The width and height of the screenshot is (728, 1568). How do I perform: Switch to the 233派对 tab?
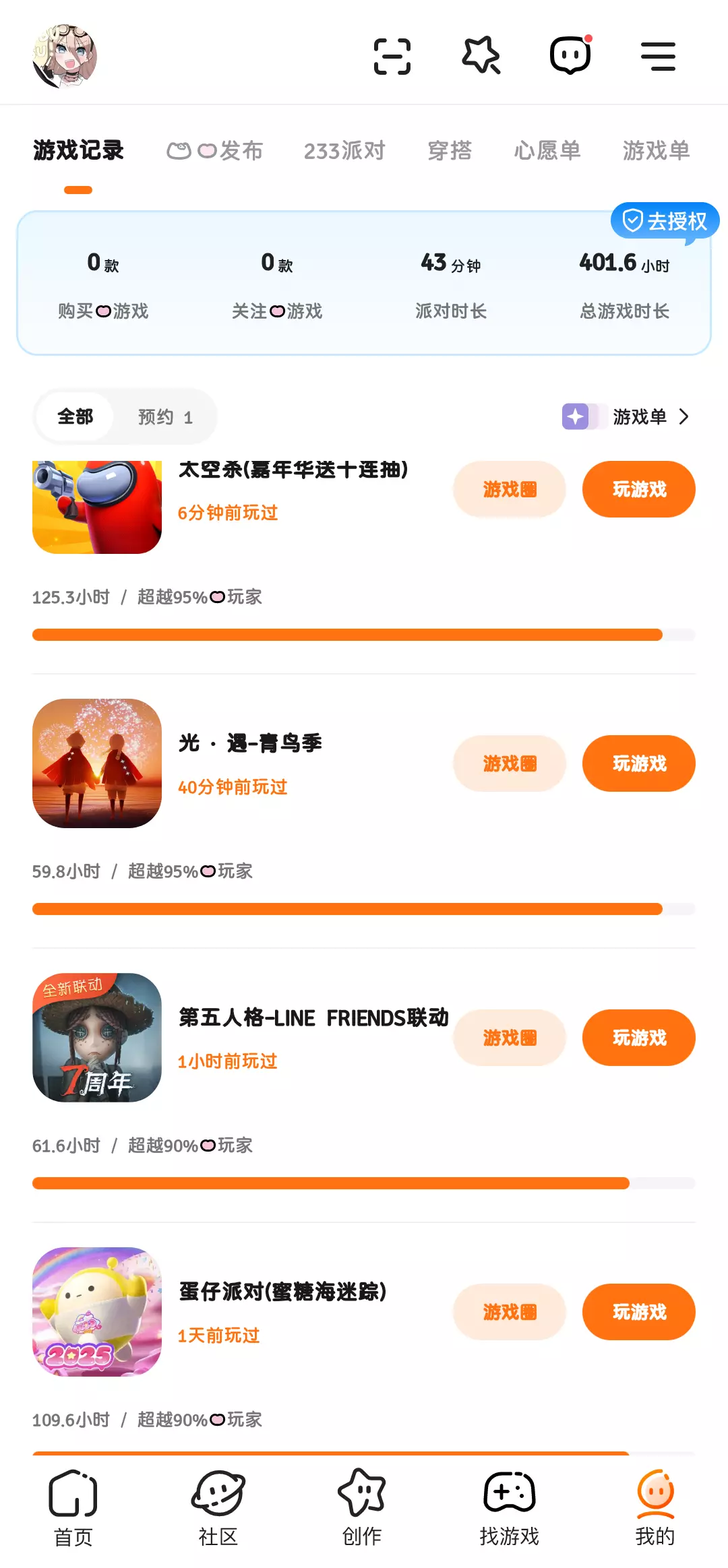coord(344,150)
